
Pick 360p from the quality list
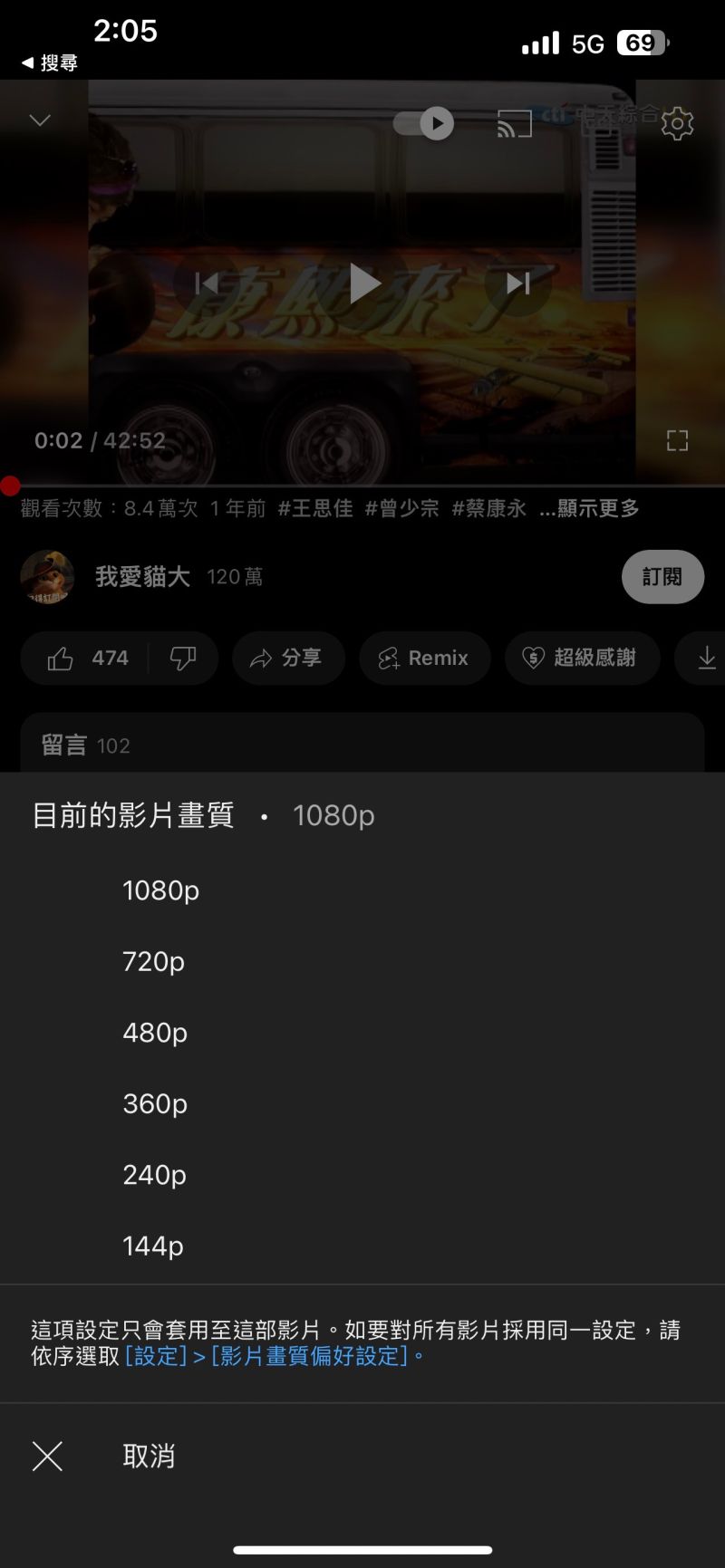[362, 1103]
